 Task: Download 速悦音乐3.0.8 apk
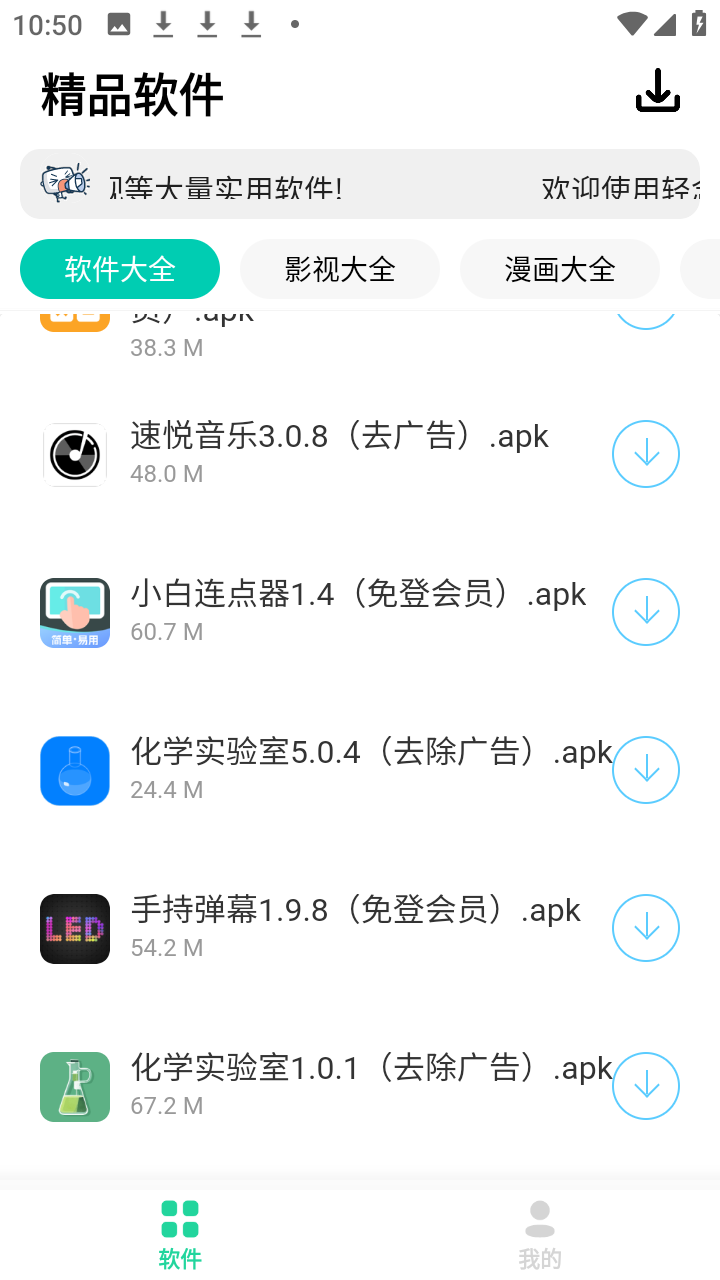[645, 454]
